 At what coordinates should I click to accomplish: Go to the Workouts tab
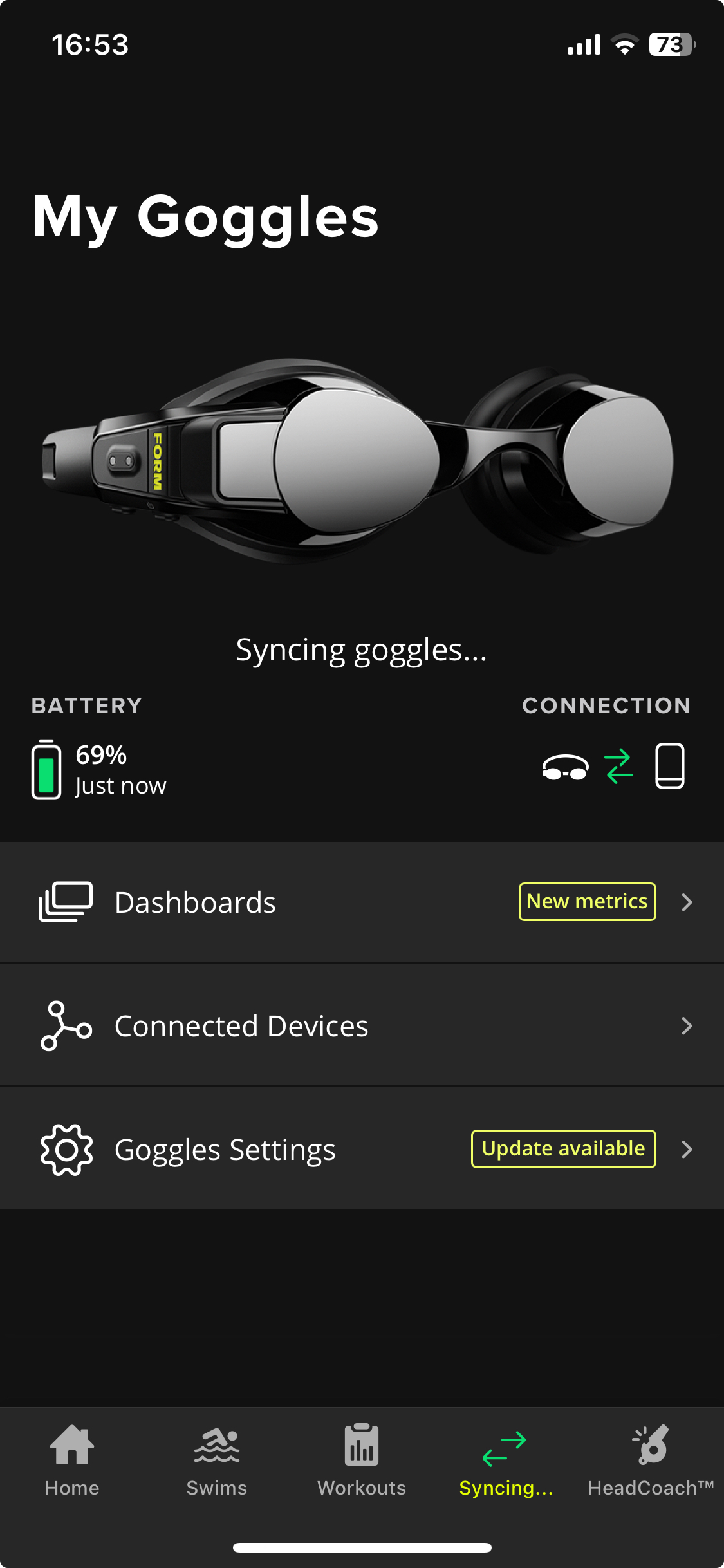tap(362, 1460)
